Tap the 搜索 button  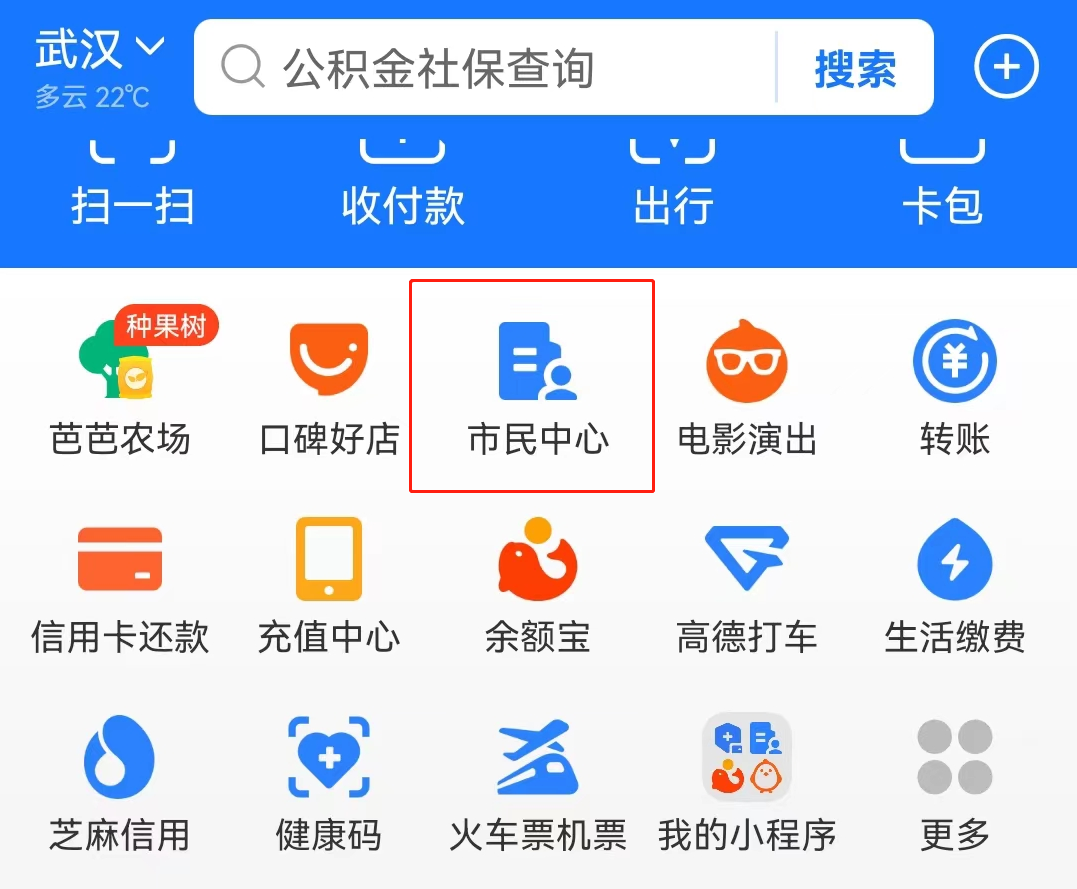click(x=855, y=68)
